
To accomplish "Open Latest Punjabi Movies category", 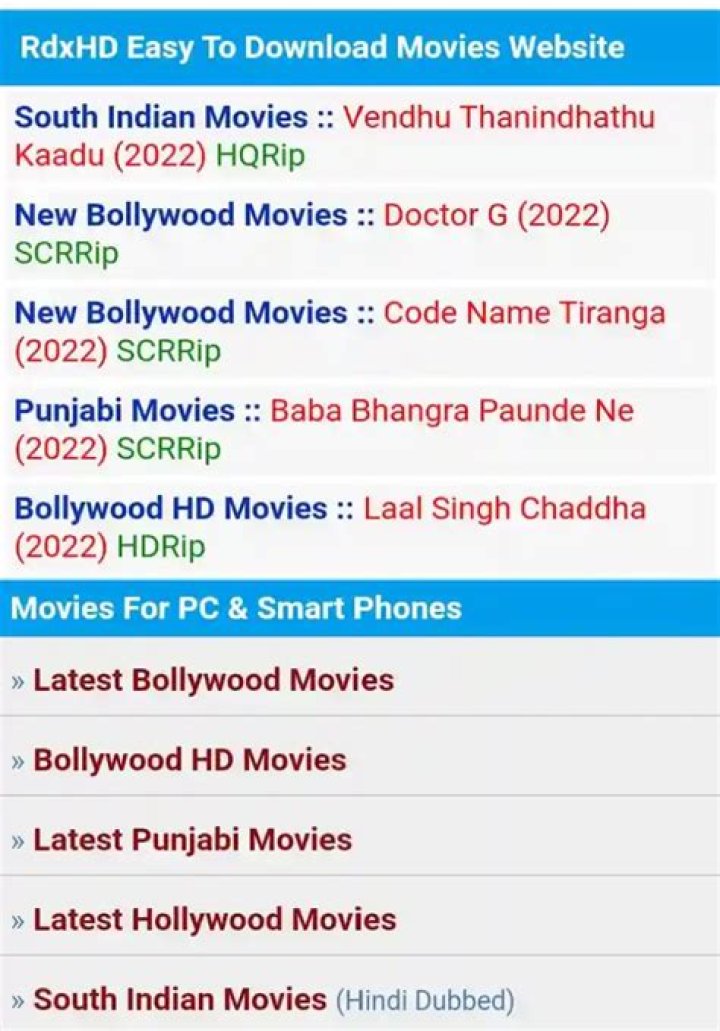I will click(x=192, y=840).
